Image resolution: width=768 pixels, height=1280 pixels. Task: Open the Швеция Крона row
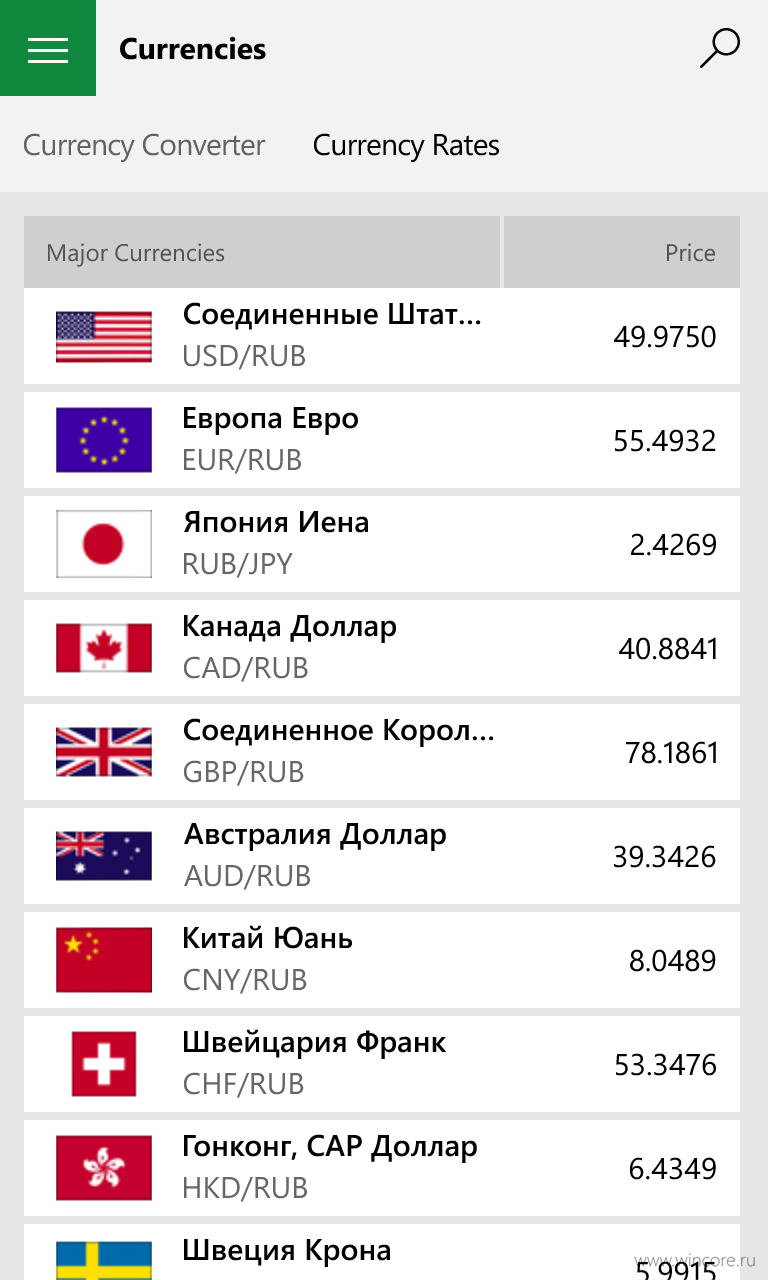coord(382,1252)
